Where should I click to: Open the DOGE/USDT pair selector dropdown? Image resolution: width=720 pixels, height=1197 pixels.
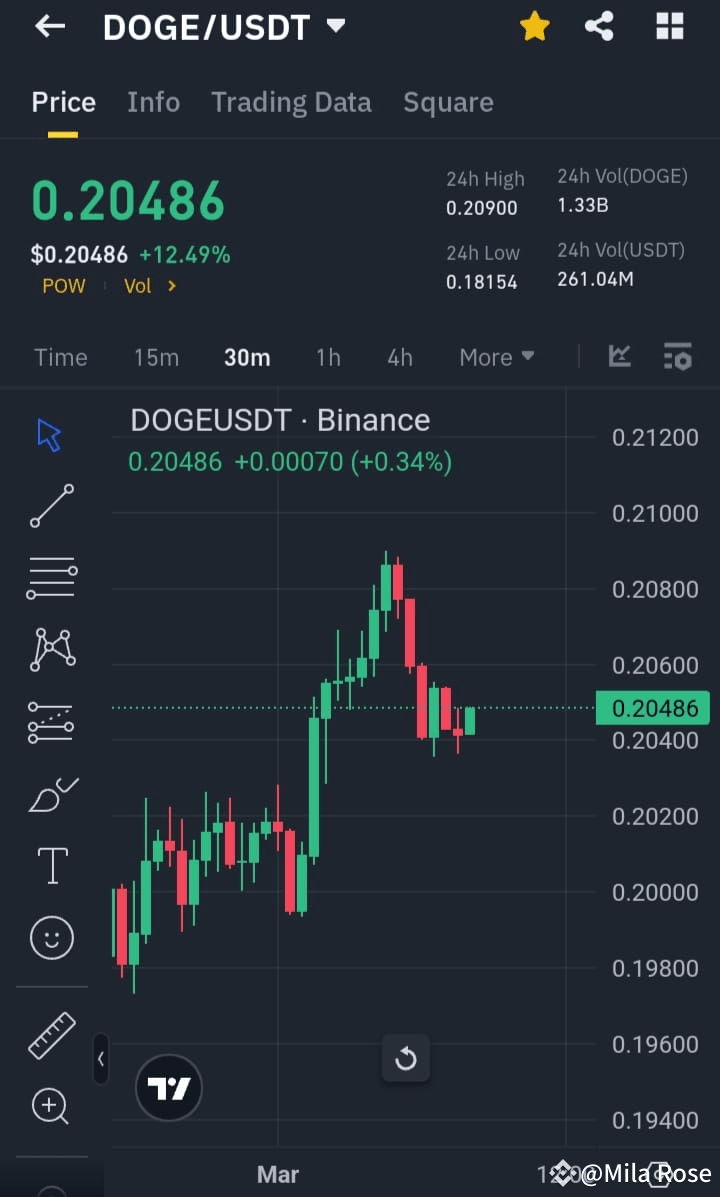click(336, 26)
